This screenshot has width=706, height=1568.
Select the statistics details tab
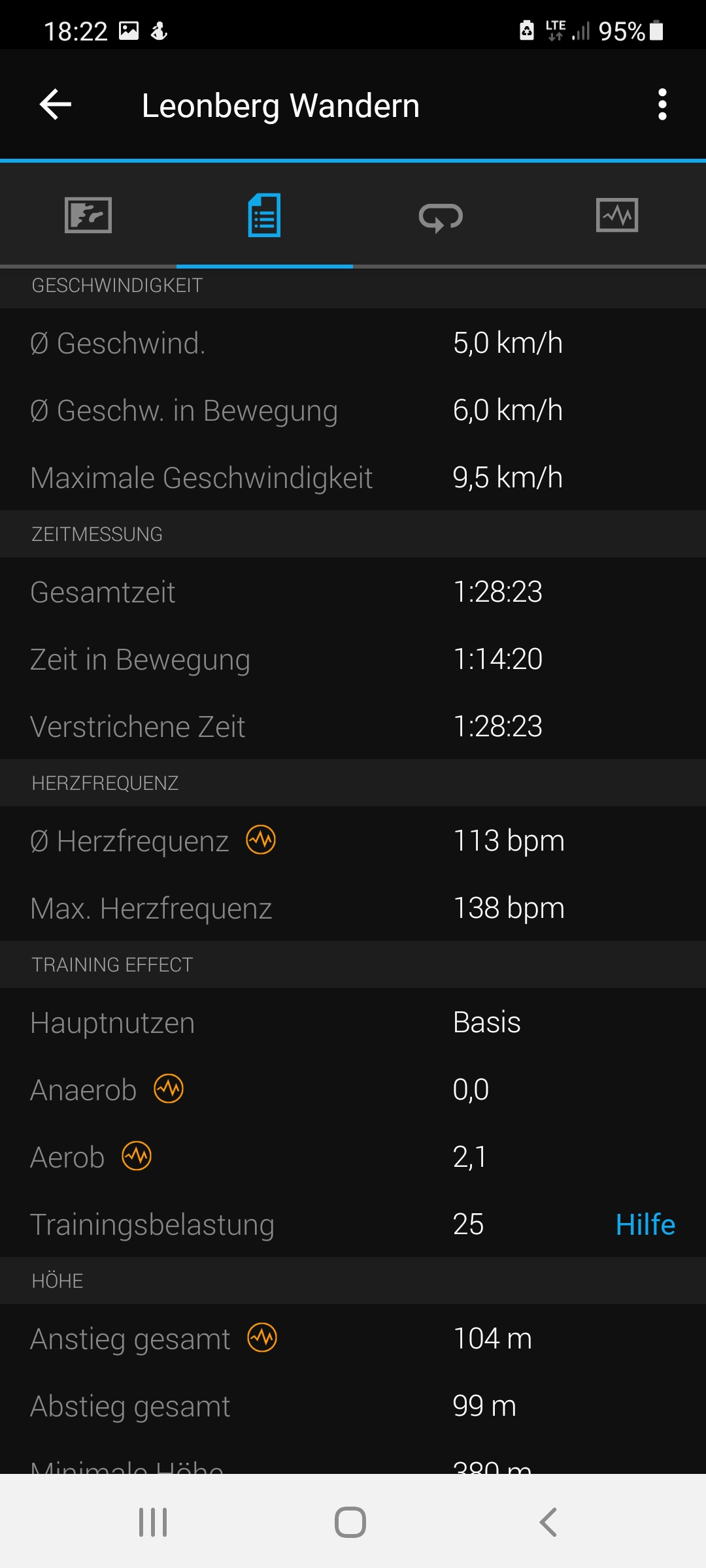click(265, 215)
